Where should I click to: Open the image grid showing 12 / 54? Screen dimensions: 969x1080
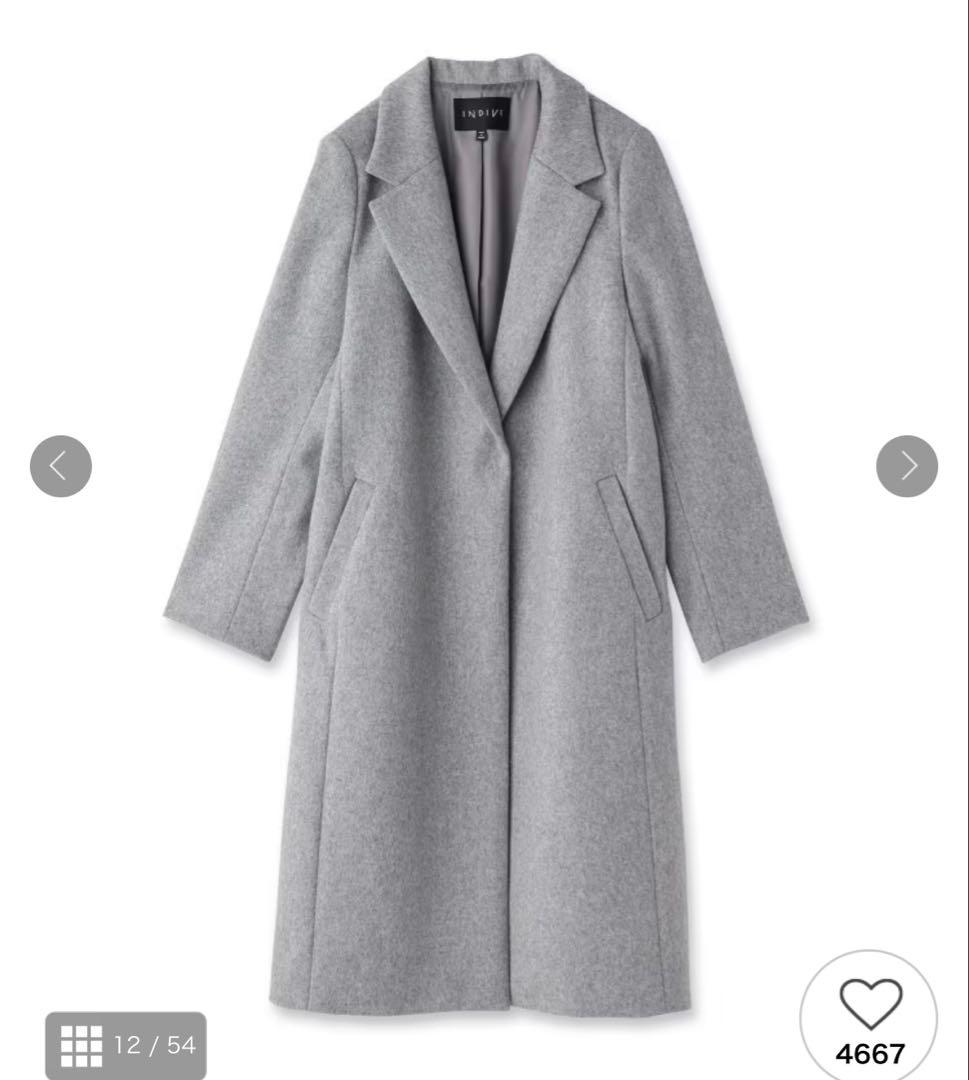coord(126,1046)
